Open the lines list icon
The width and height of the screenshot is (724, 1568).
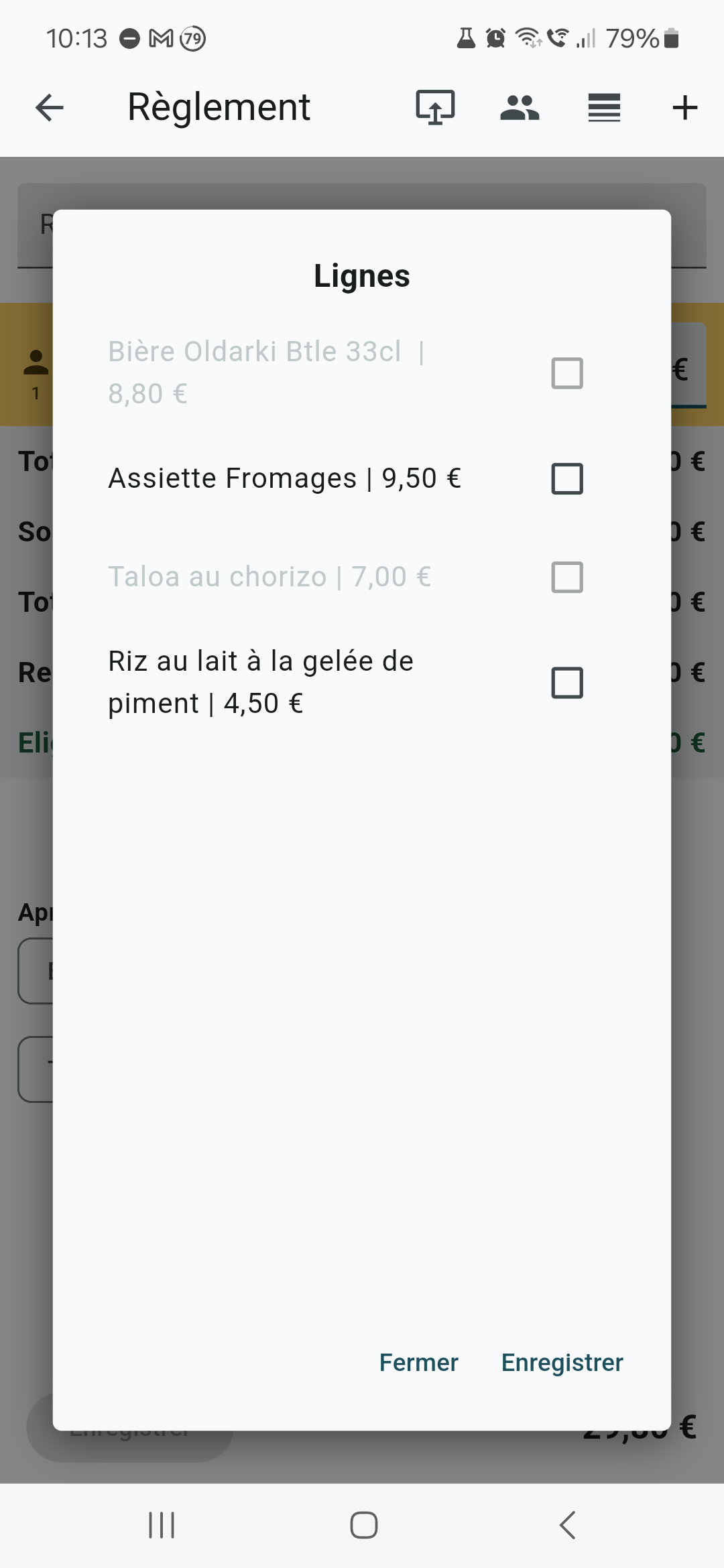coord(604,107)
